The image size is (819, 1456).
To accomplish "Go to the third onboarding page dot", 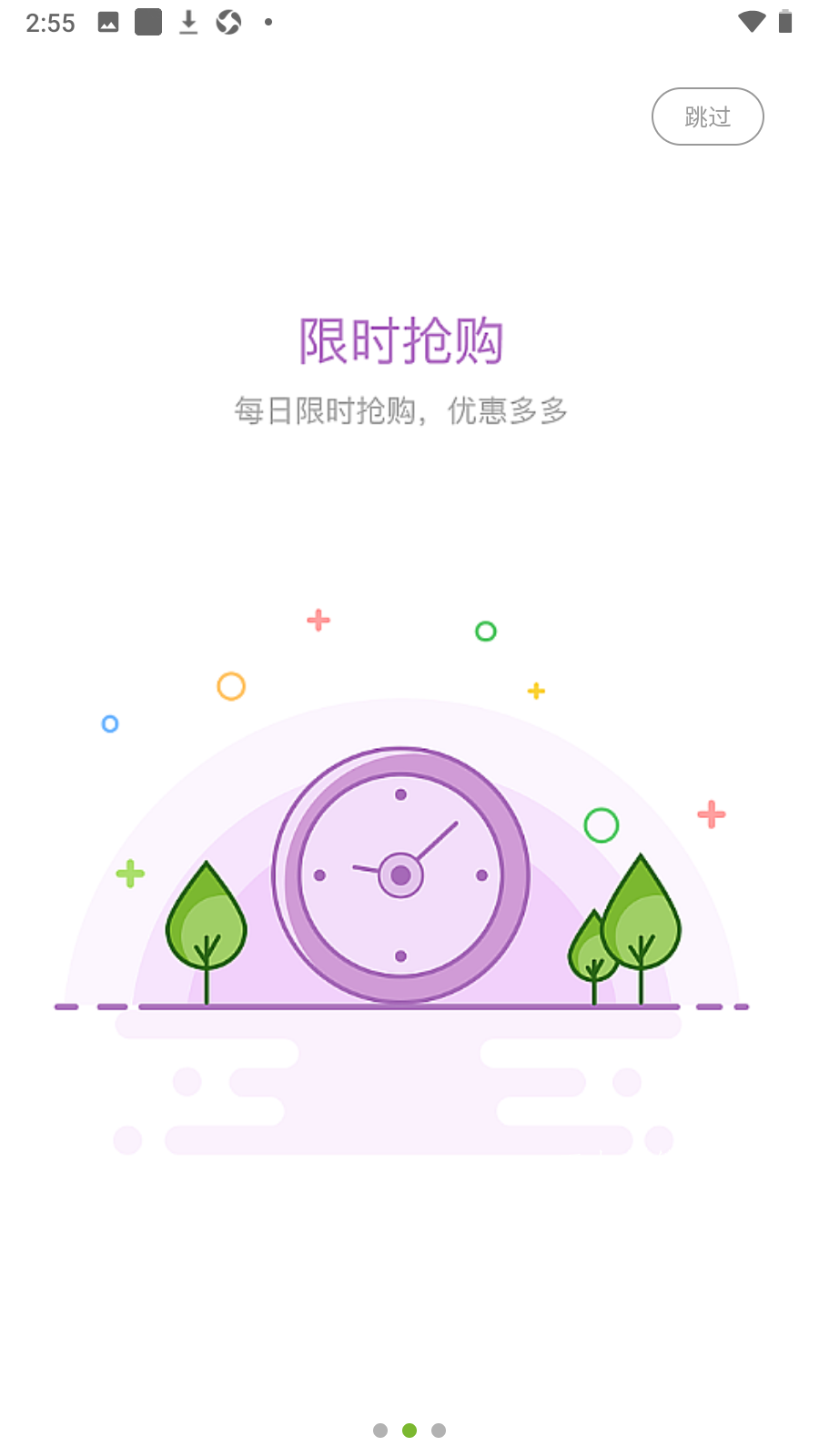I will (x=439, y=1431).
